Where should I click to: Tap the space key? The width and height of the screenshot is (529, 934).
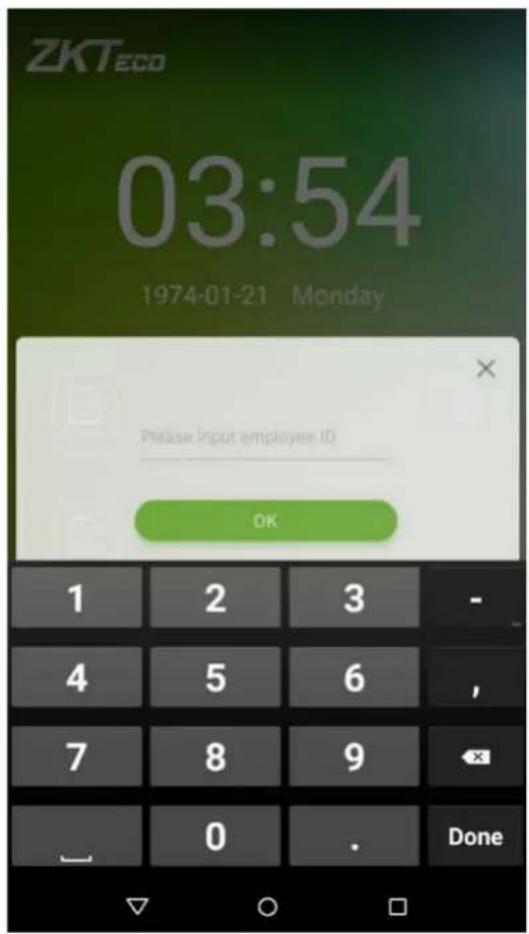[x=76, y=836]
